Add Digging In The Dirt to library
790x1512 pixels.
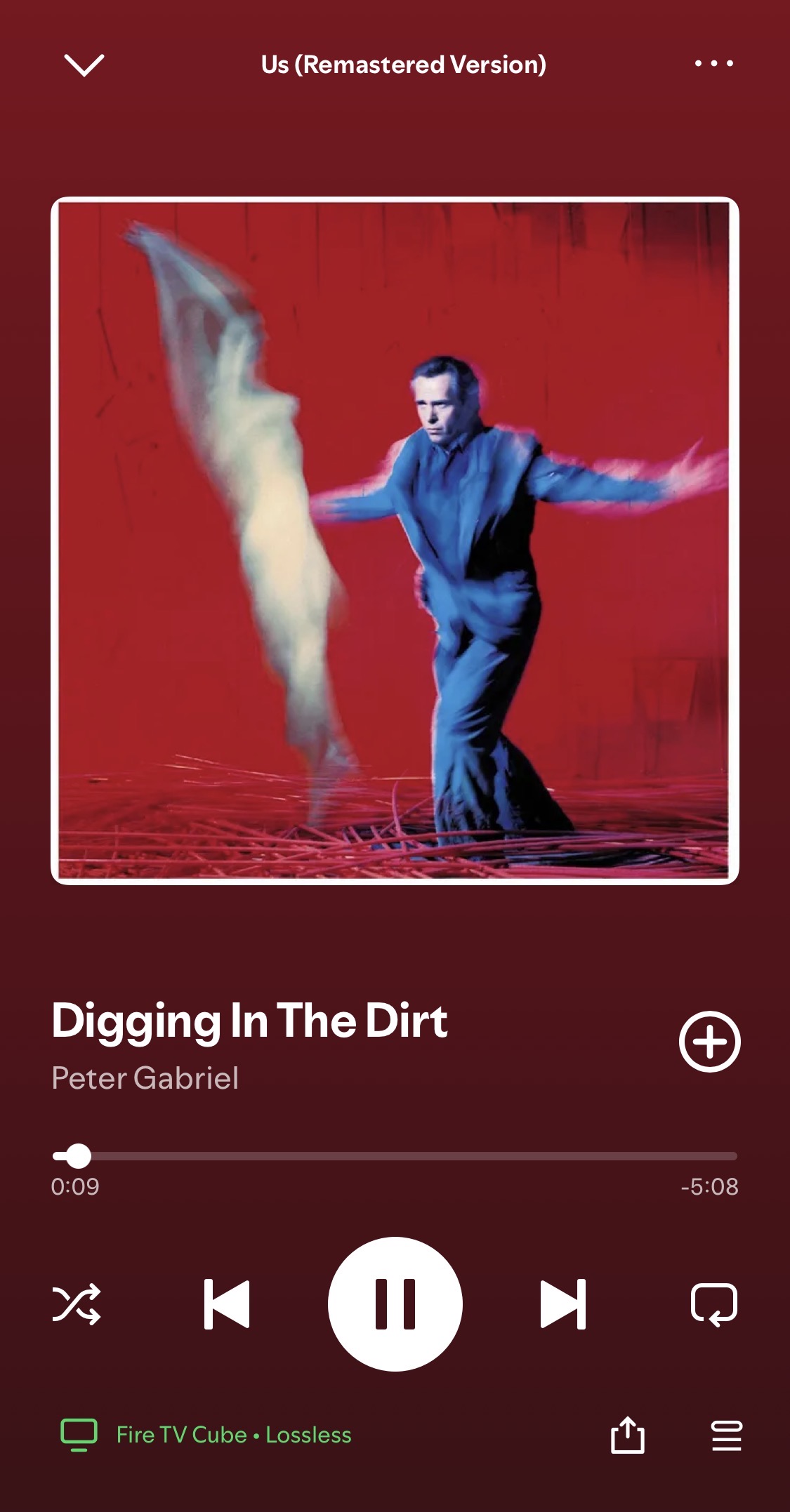click(709, 1042)
